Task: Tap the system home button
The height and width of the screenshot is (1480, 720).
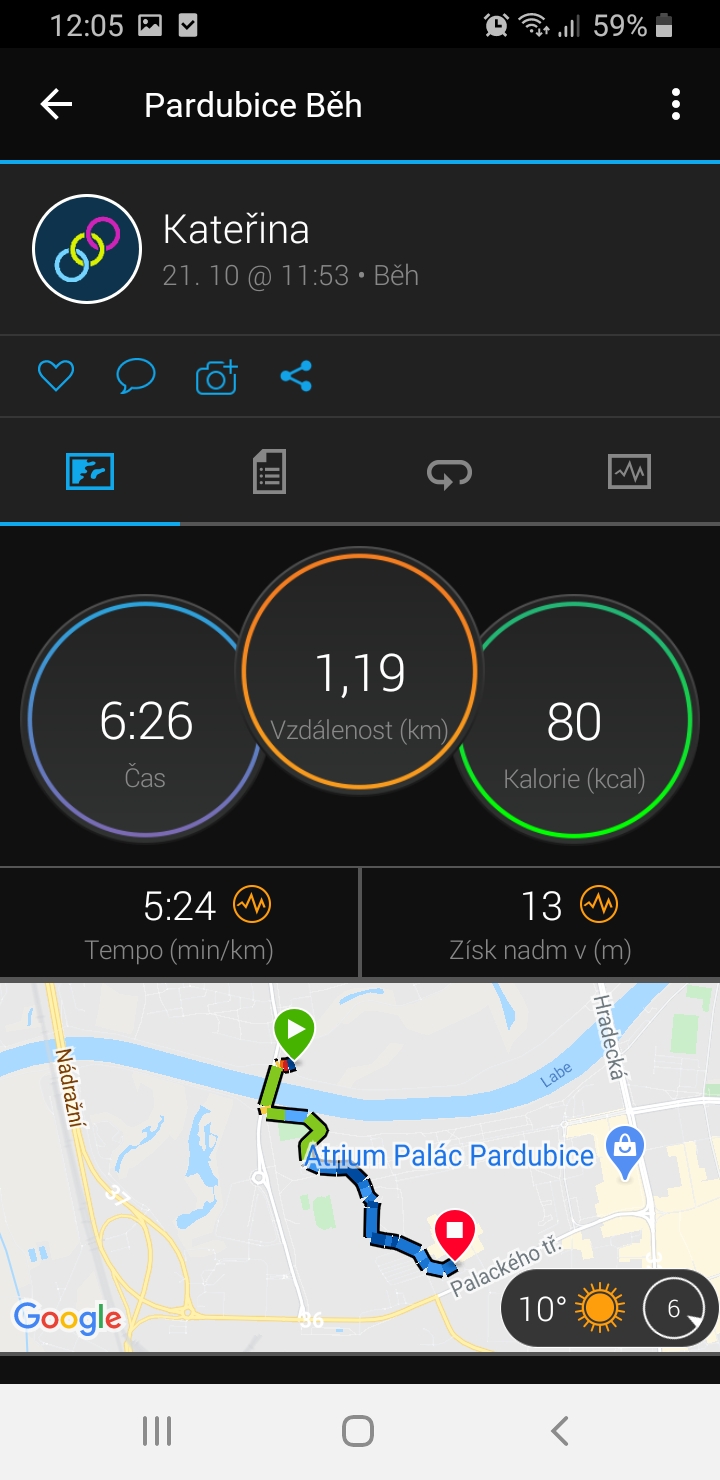Action: 358,1431
